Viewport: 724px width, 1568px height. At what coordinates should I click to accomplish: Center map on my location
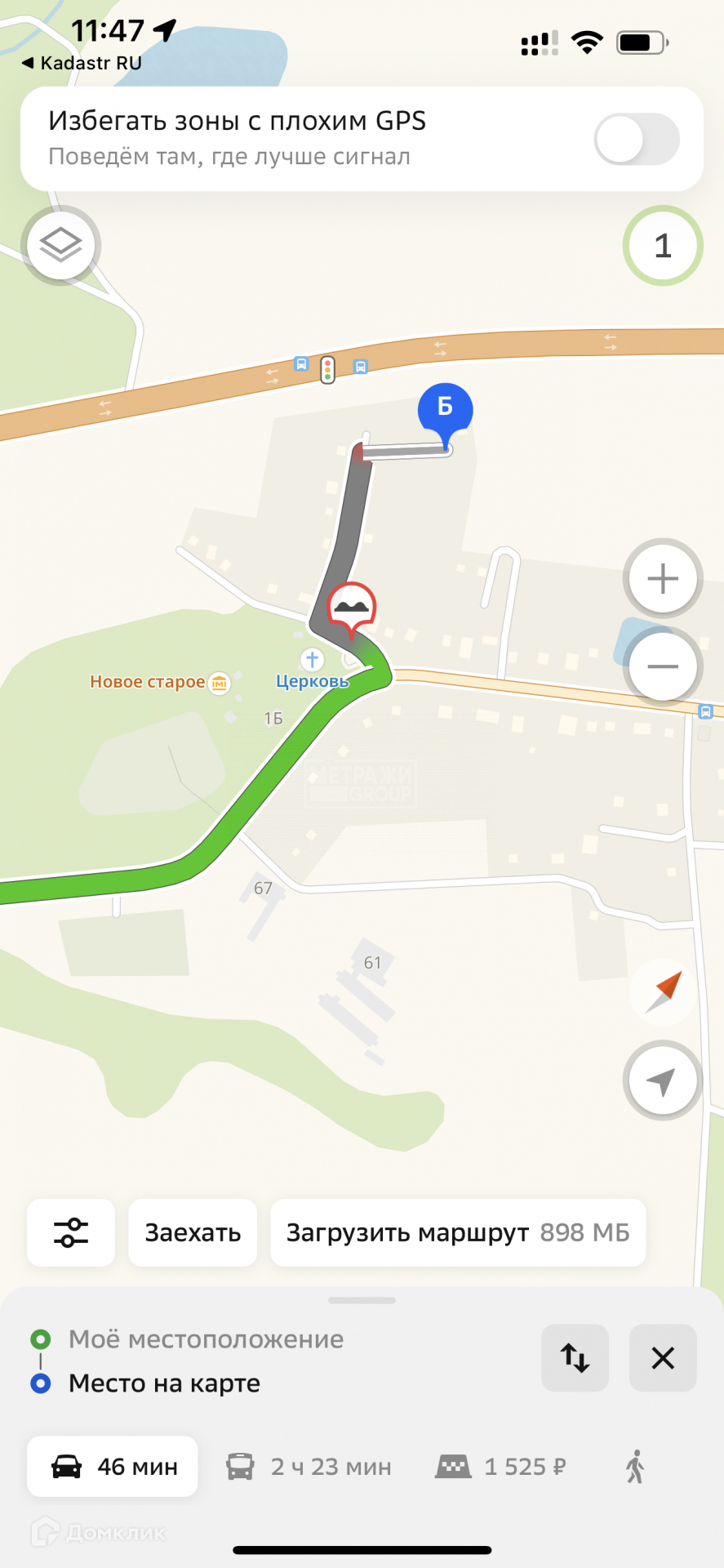coord(662,1080)
